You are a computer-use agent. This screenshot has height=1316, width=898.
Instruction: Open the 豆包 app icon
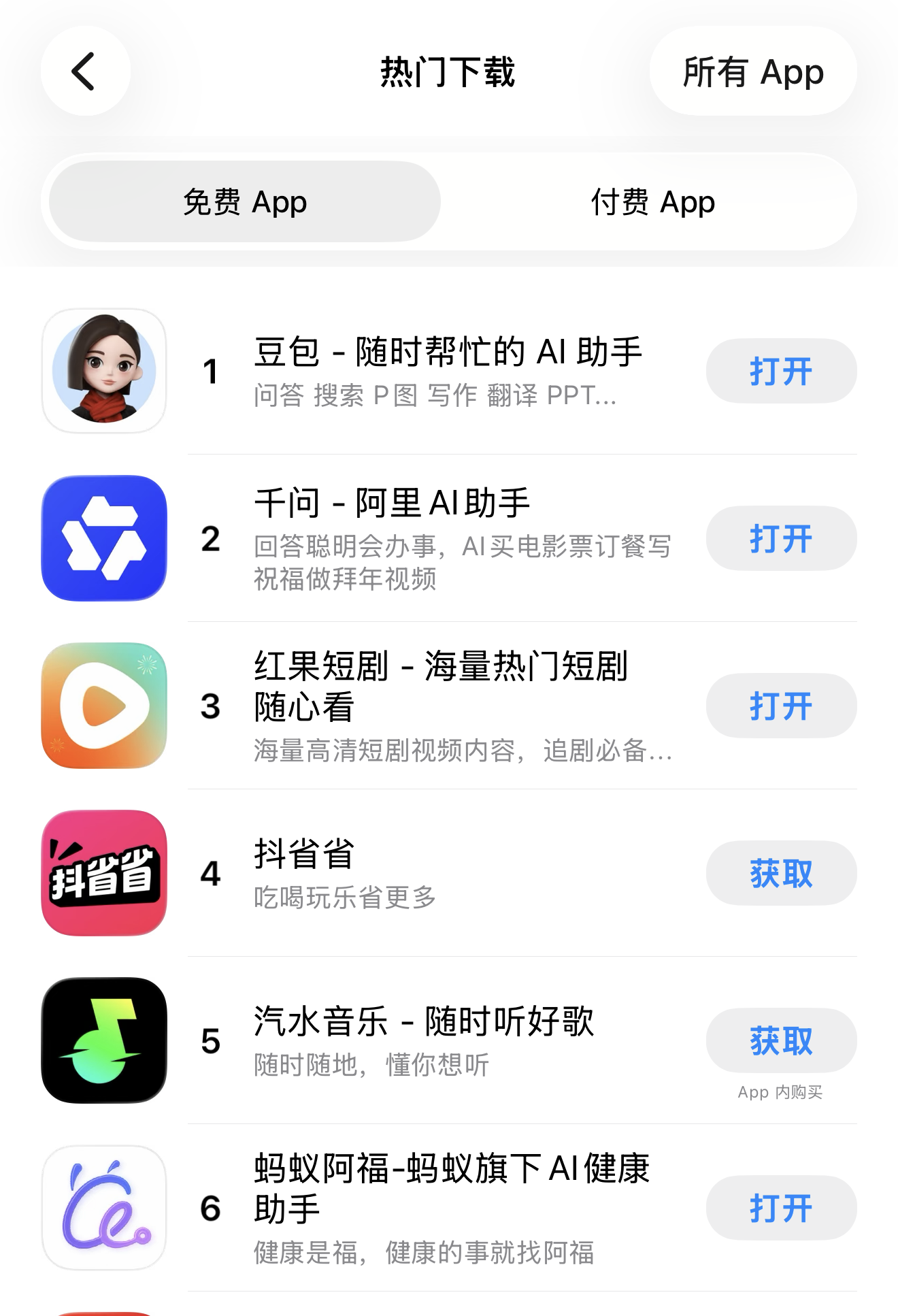103,371
